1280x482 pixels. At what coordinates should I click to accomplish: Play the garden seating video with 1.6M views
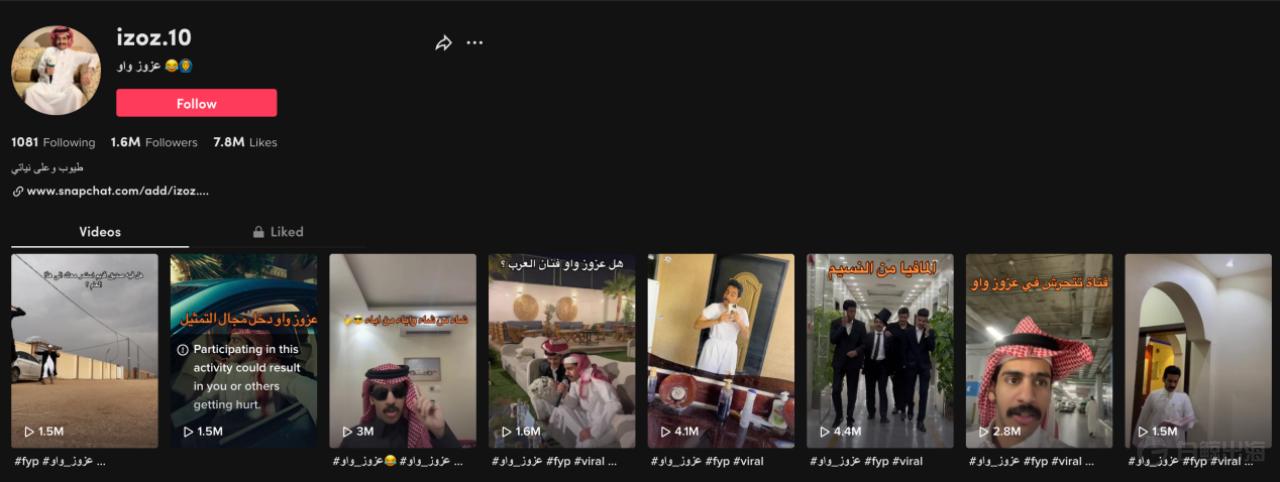[561, 350]
